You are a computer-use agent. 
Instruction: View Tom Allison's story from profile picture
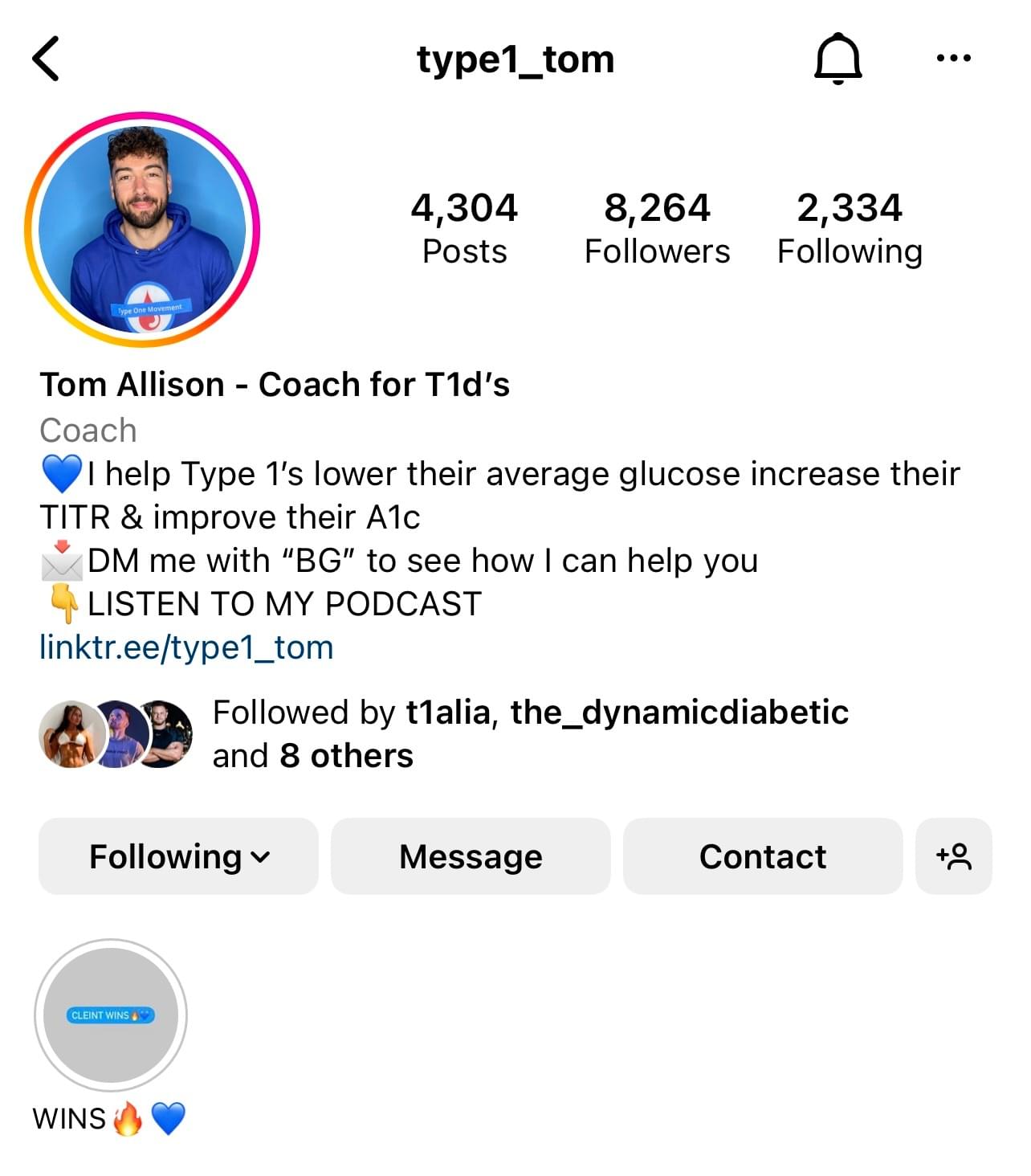(x=142, y=230)
